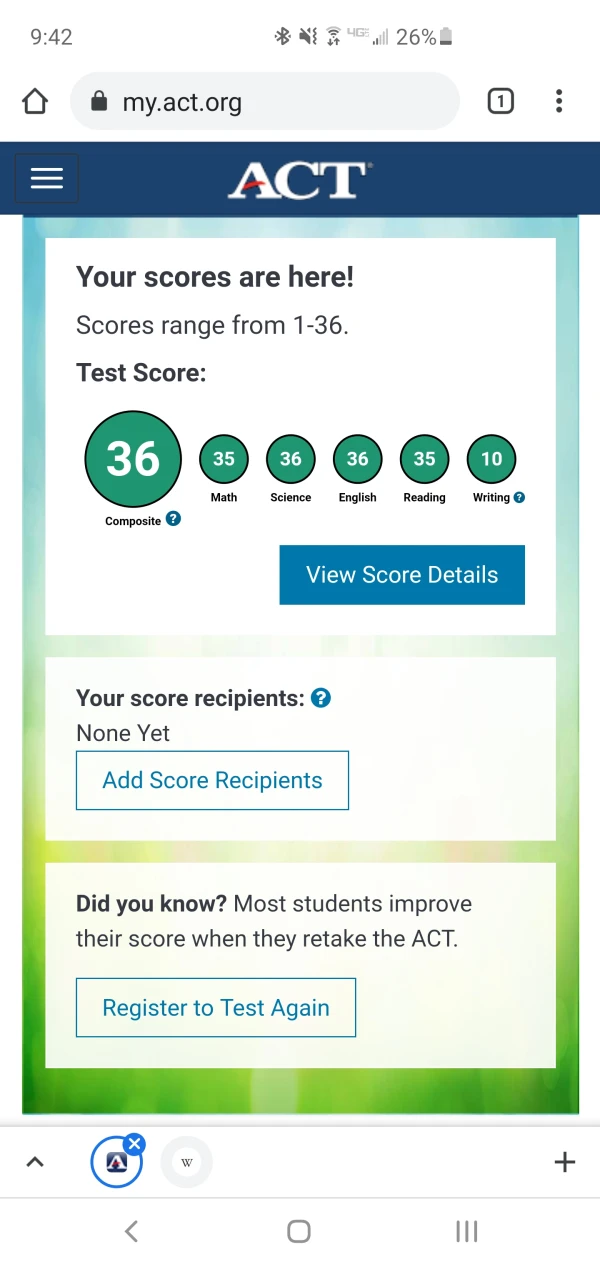
Task: Open the Composite score help icon
Action: (x=173, y=519)
